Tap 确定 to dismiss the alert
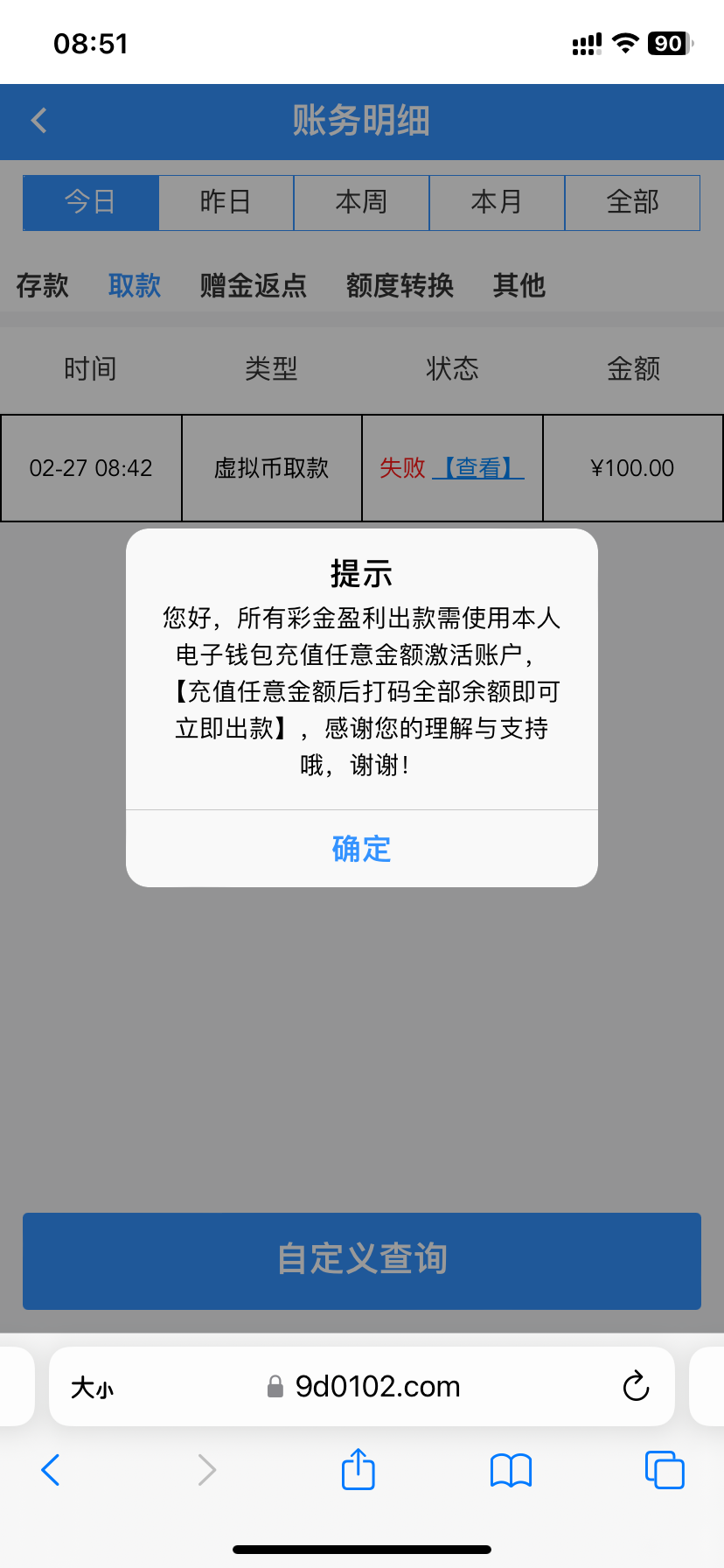This screenshot has width=724, height=1568. [x=361, y=848]
